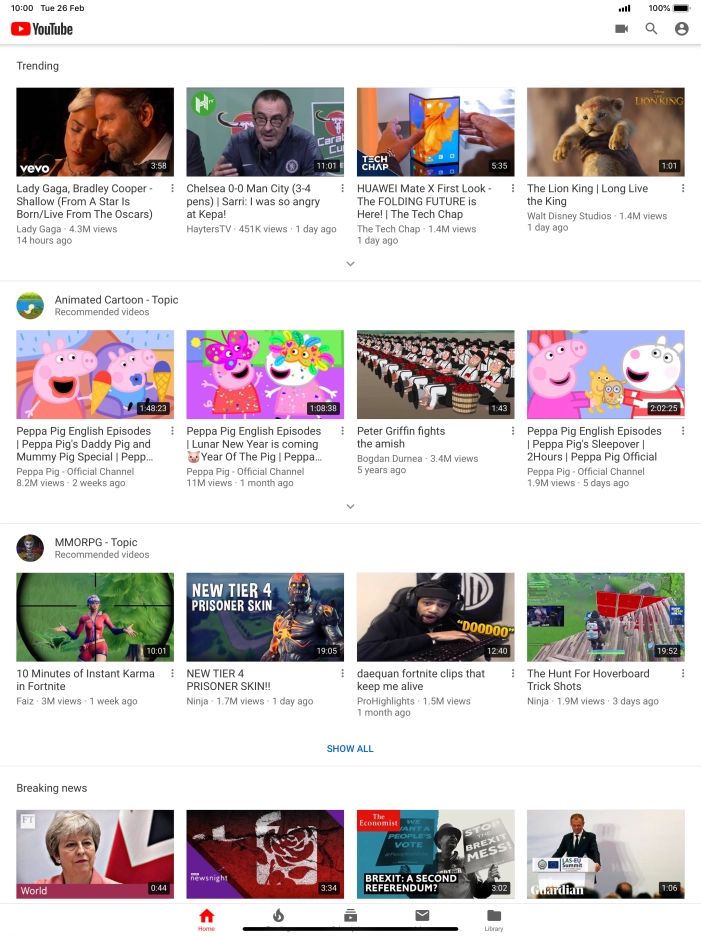The image size is (701, 936).
Task: Open the account profile icon
Action: tap(682, 29)
